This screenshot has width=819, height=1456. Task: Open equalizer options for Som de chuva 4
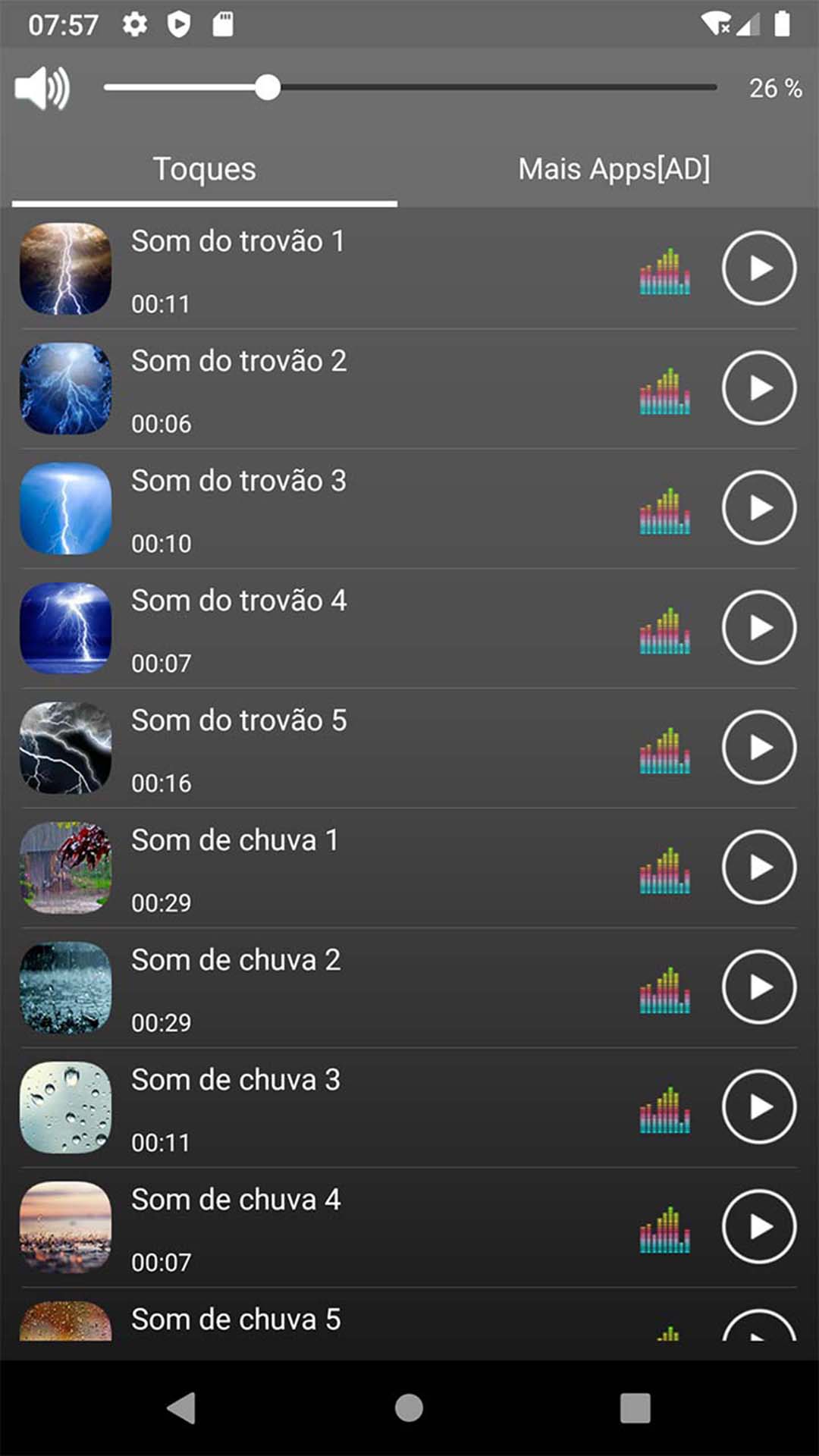665,1230
